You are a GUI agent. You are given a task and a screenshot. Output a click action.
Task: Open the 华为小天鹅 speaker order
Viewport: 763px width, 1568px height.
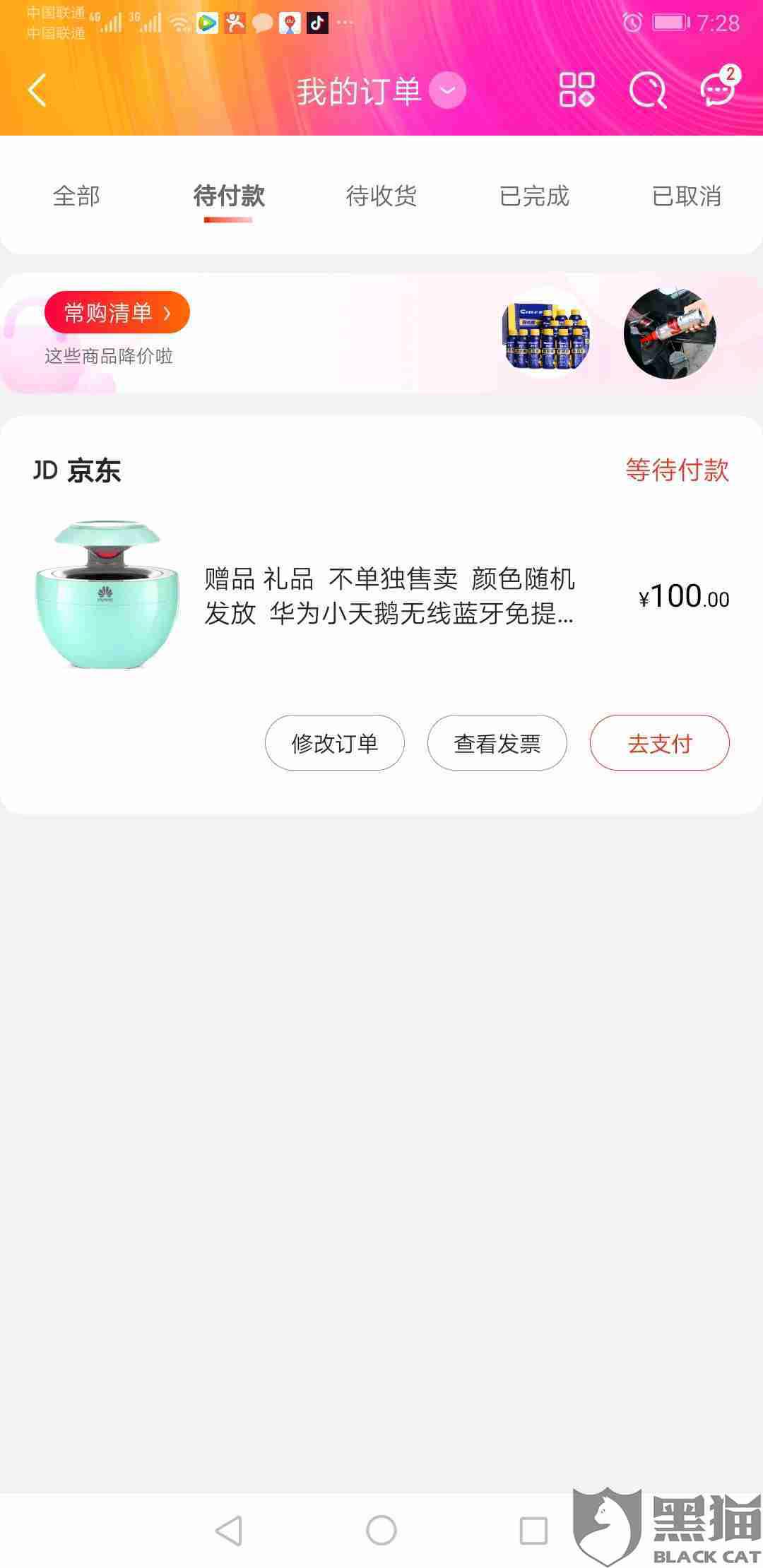[x=381, y=595]
